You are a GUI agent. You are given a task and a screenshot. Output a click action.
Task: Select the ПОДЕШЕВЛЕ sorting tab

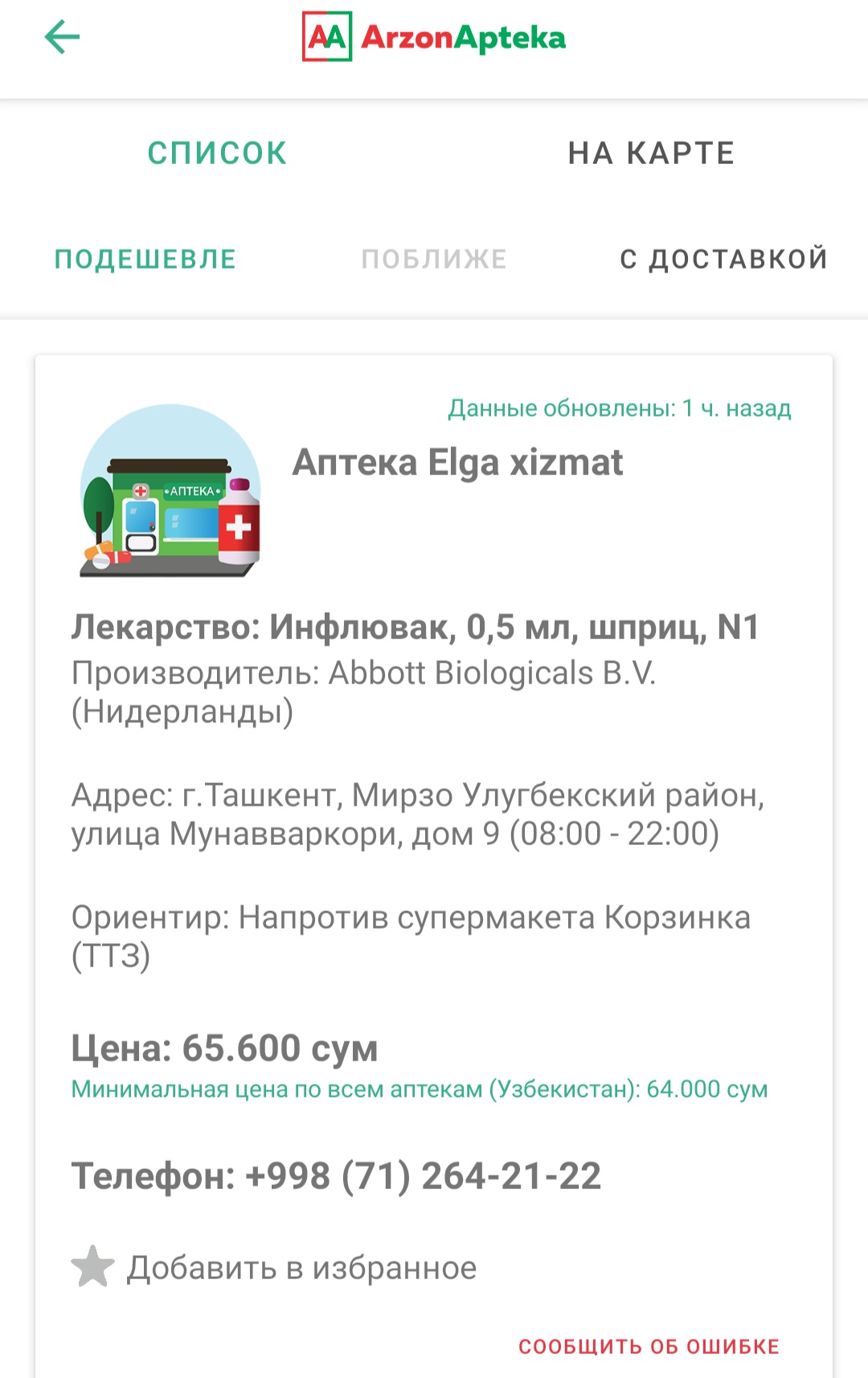pyautogui.click(x=145, y=259)
